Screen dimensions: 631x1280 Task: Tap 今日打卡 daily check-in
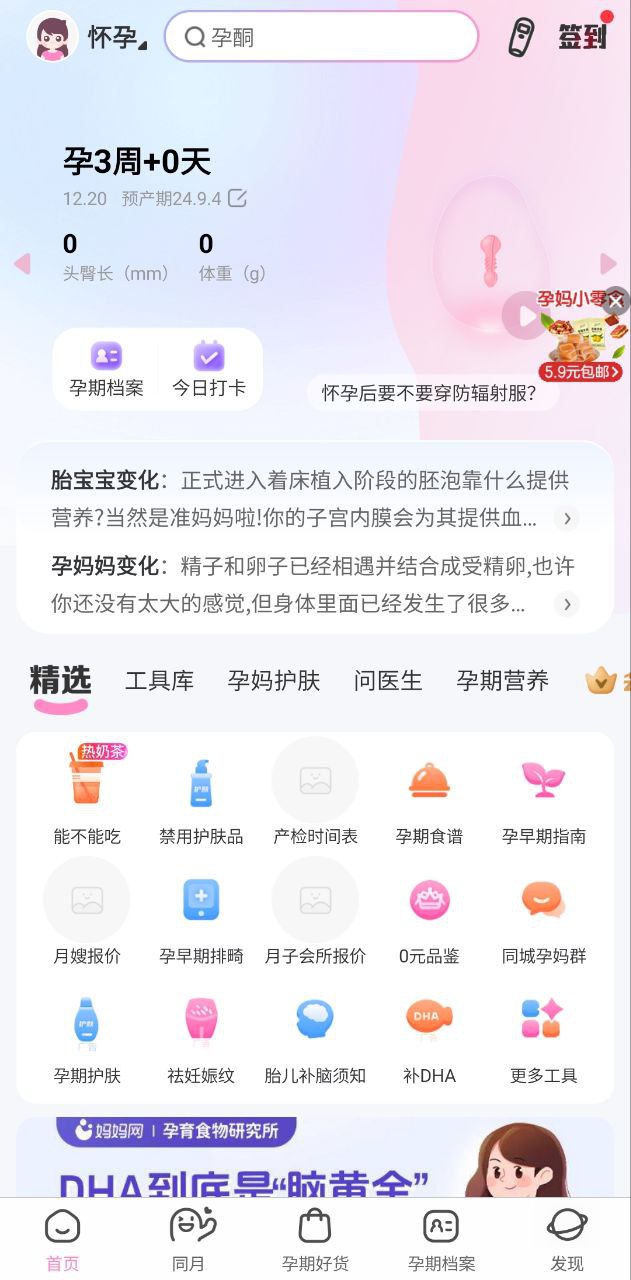[x=209, y=369]
